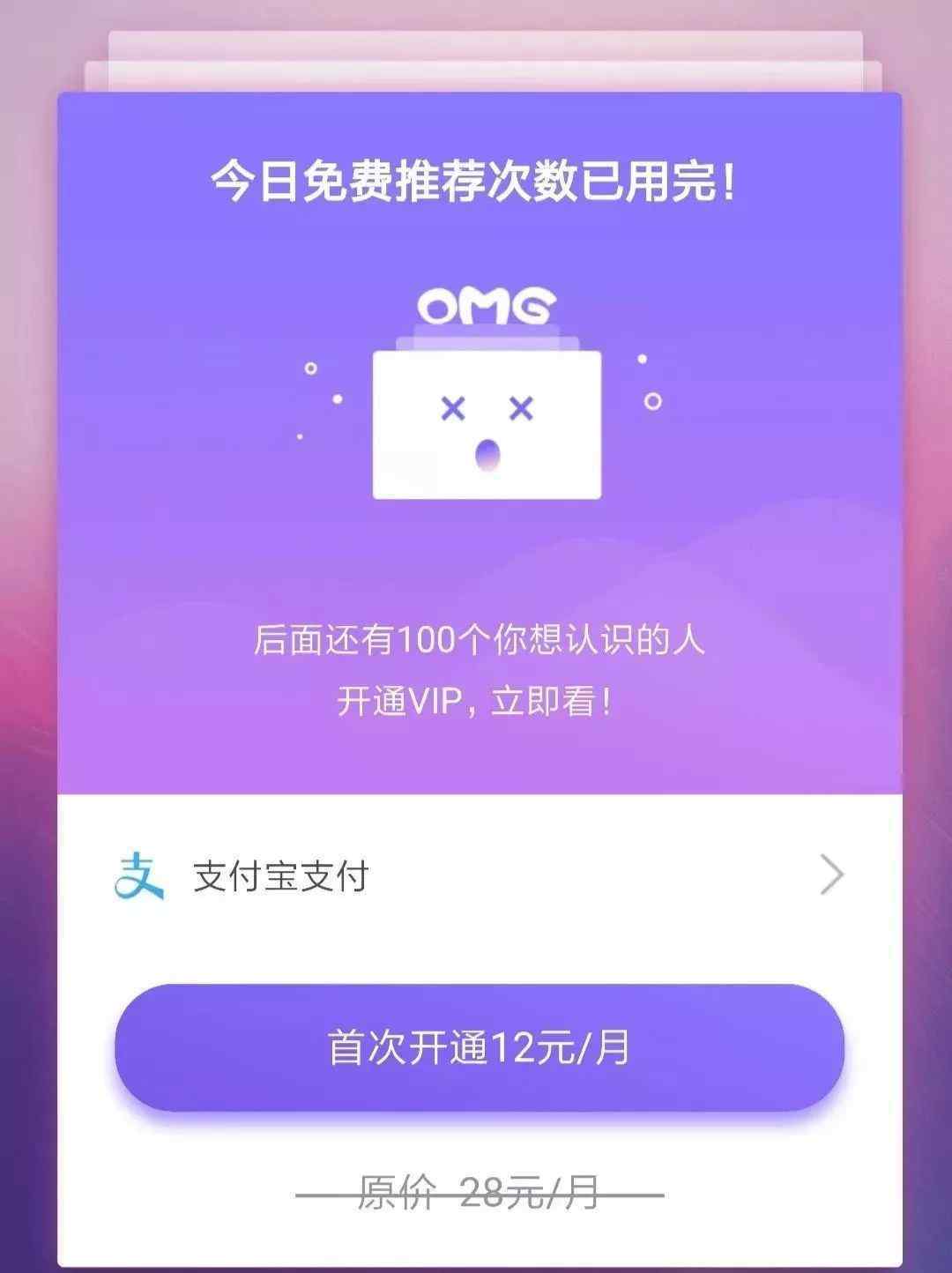
Task: Open the 支付宝支付 payment method row
Action: tap(480, 875)
